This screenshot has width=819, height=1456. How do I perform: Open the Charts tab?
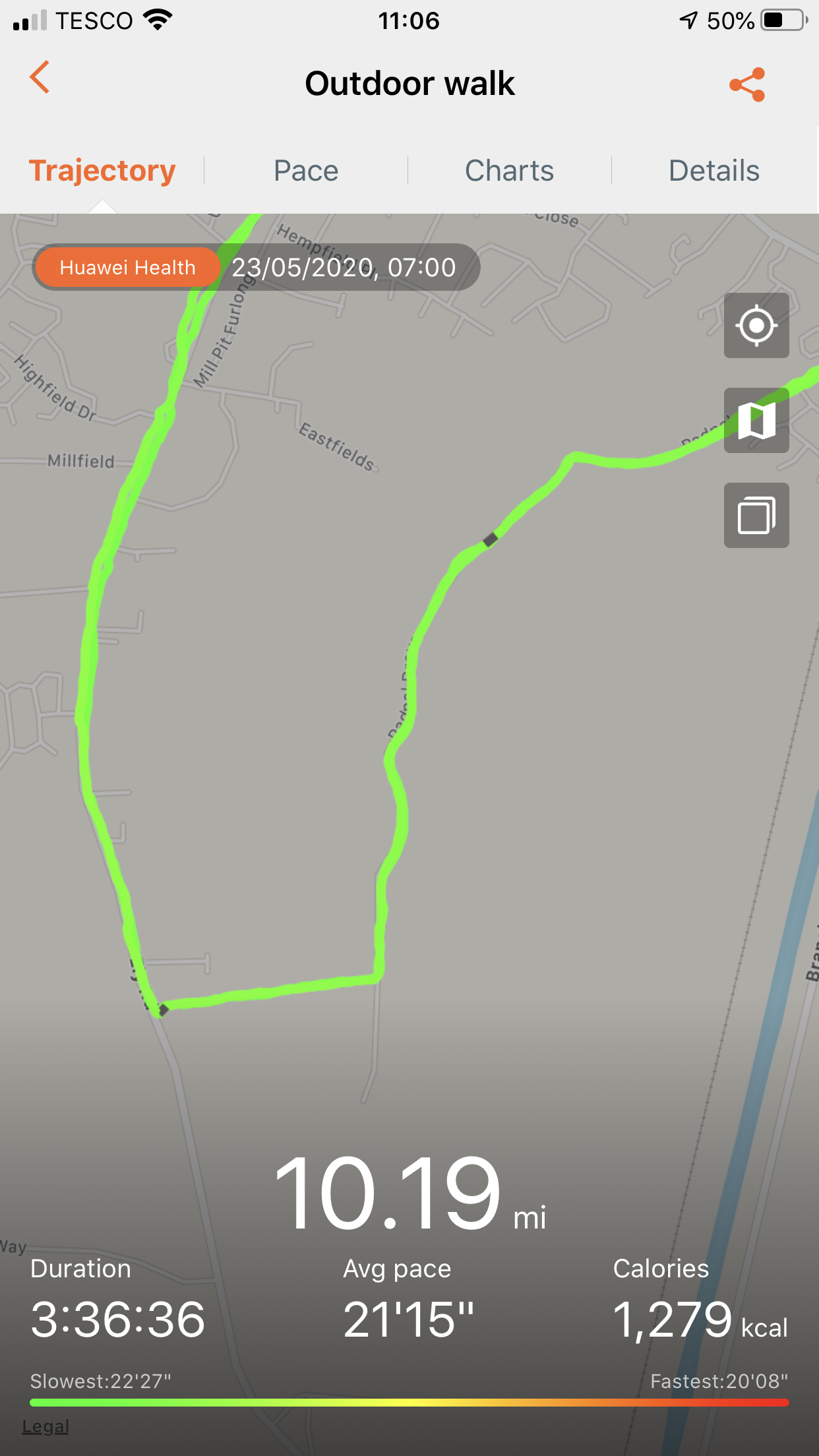(509, 171)
